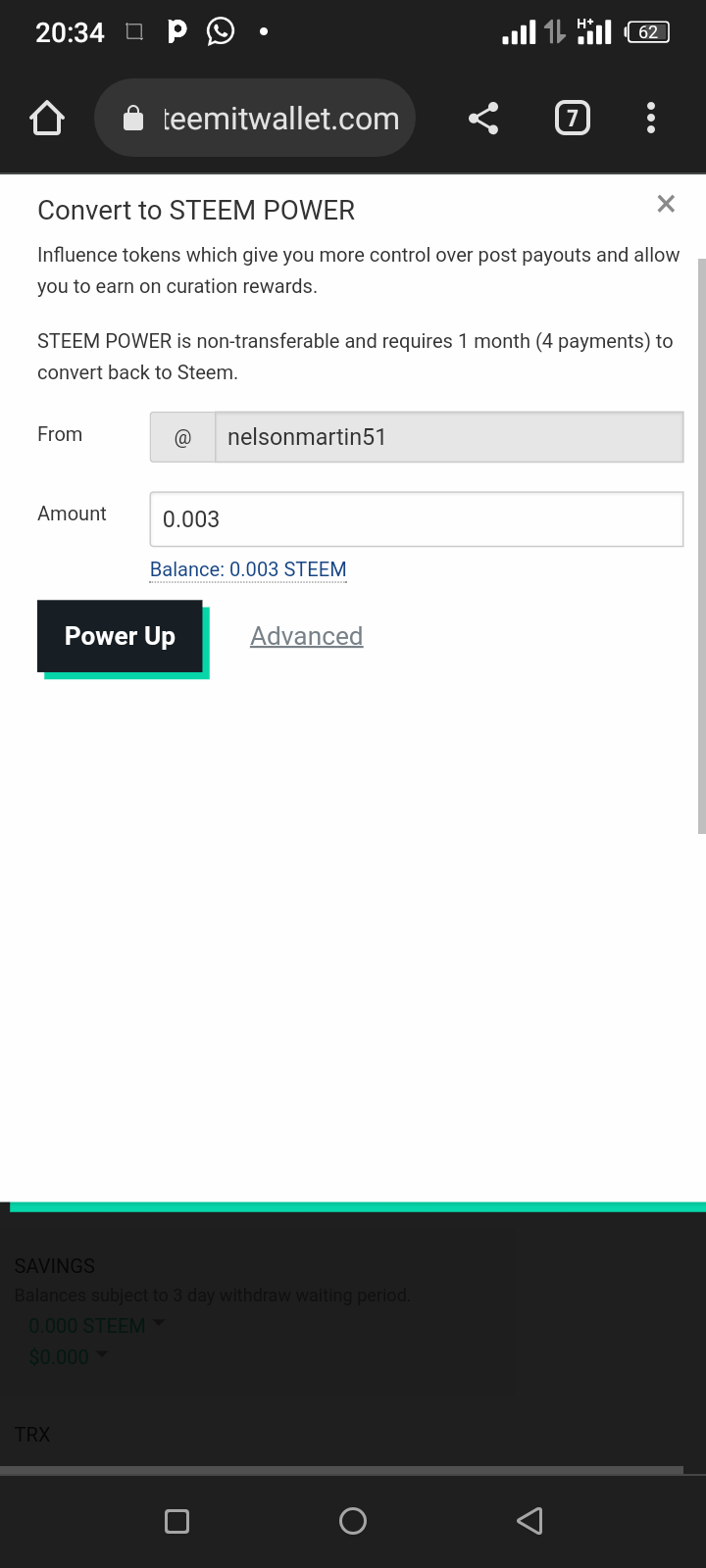706x1568 pixels.
Task: Use the full Balance: 0.003 STEEM
Action: (248, 569)
